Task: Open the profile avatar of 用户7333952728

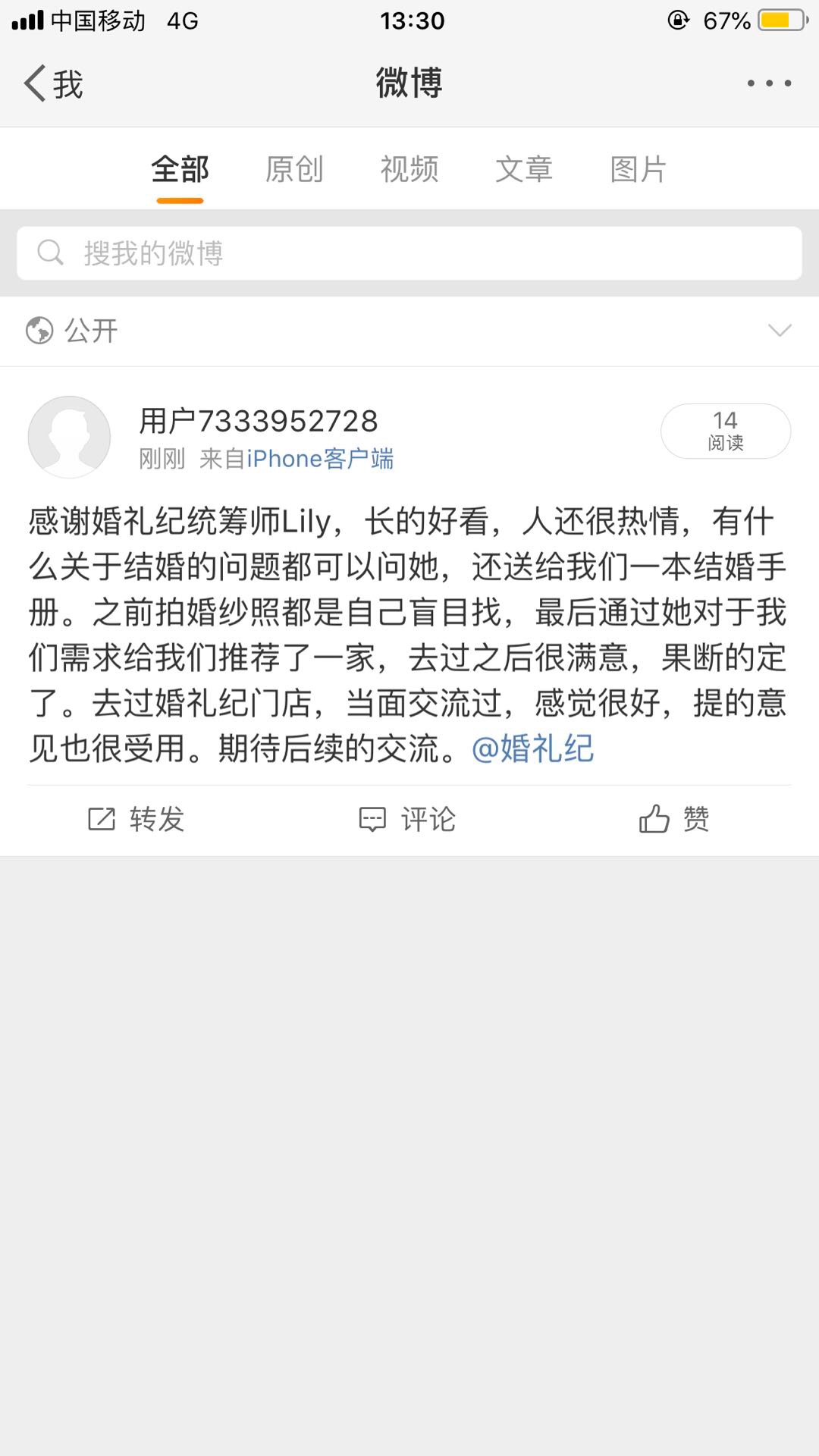Action: 69,437
